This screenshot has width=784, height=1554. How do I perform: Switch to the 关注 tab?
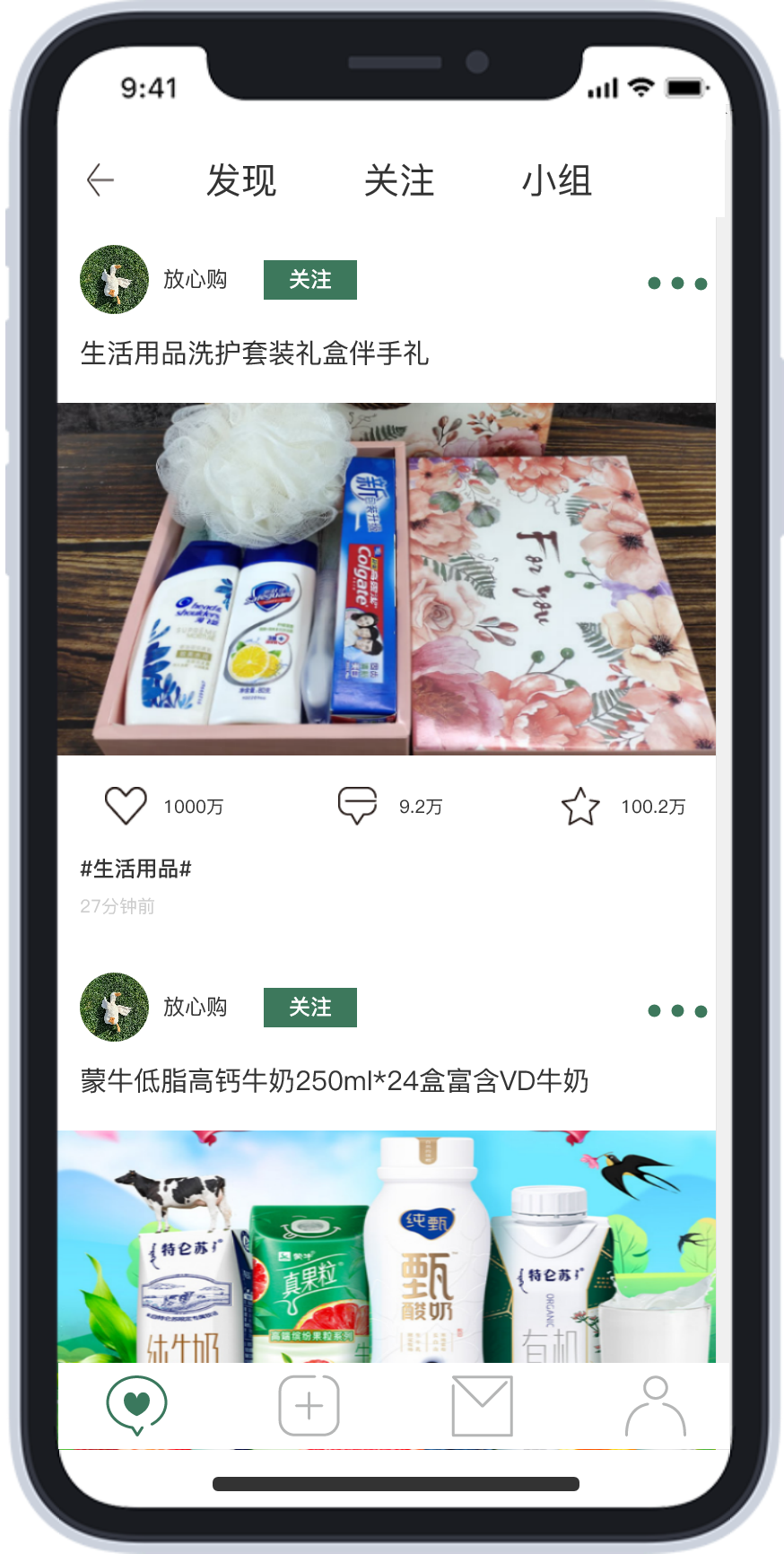tap(399, 181)
